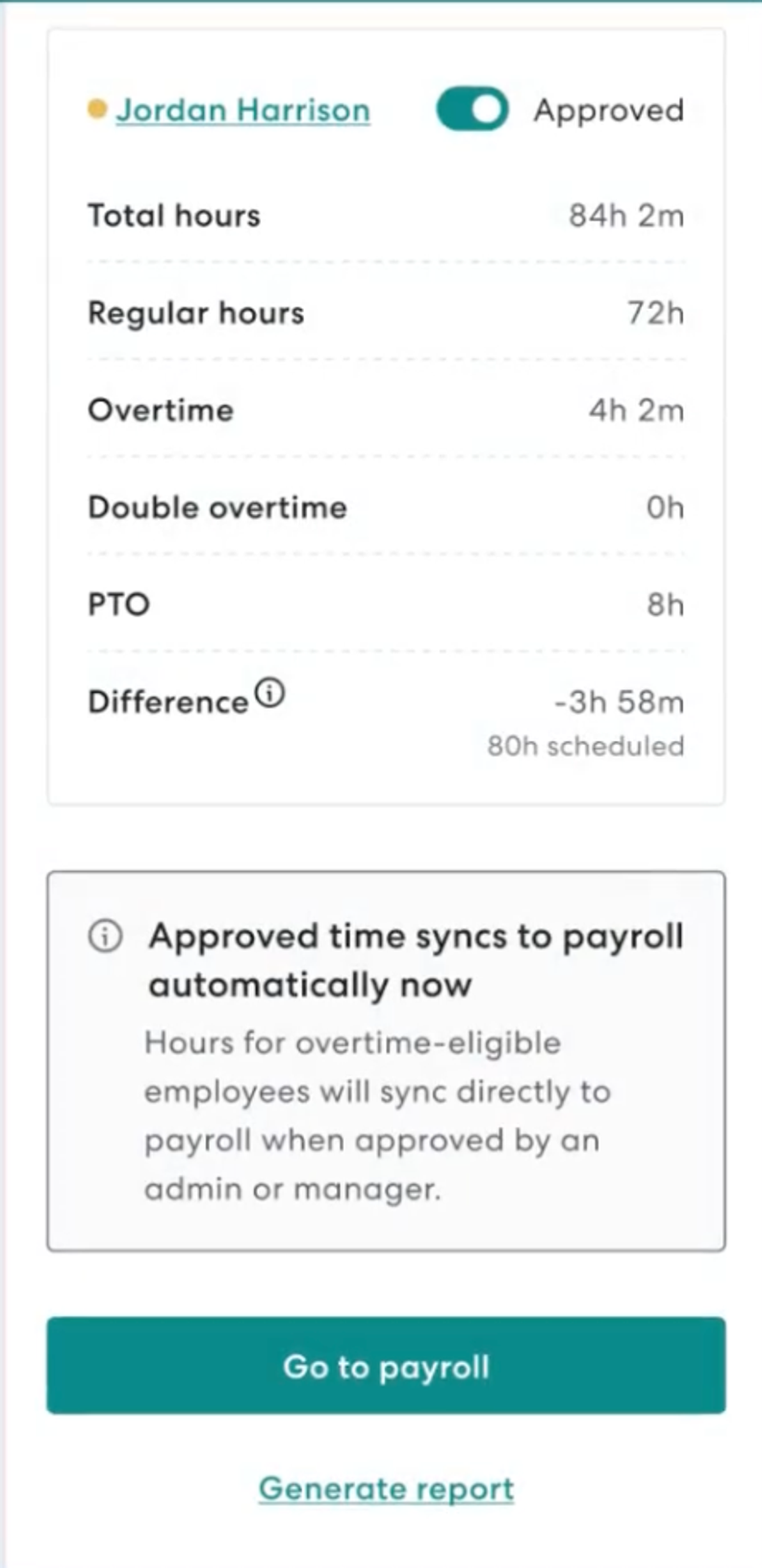Select the Double overtime row
The height and width of the screenshot is (1568, 762).
[x=384, y=507]
